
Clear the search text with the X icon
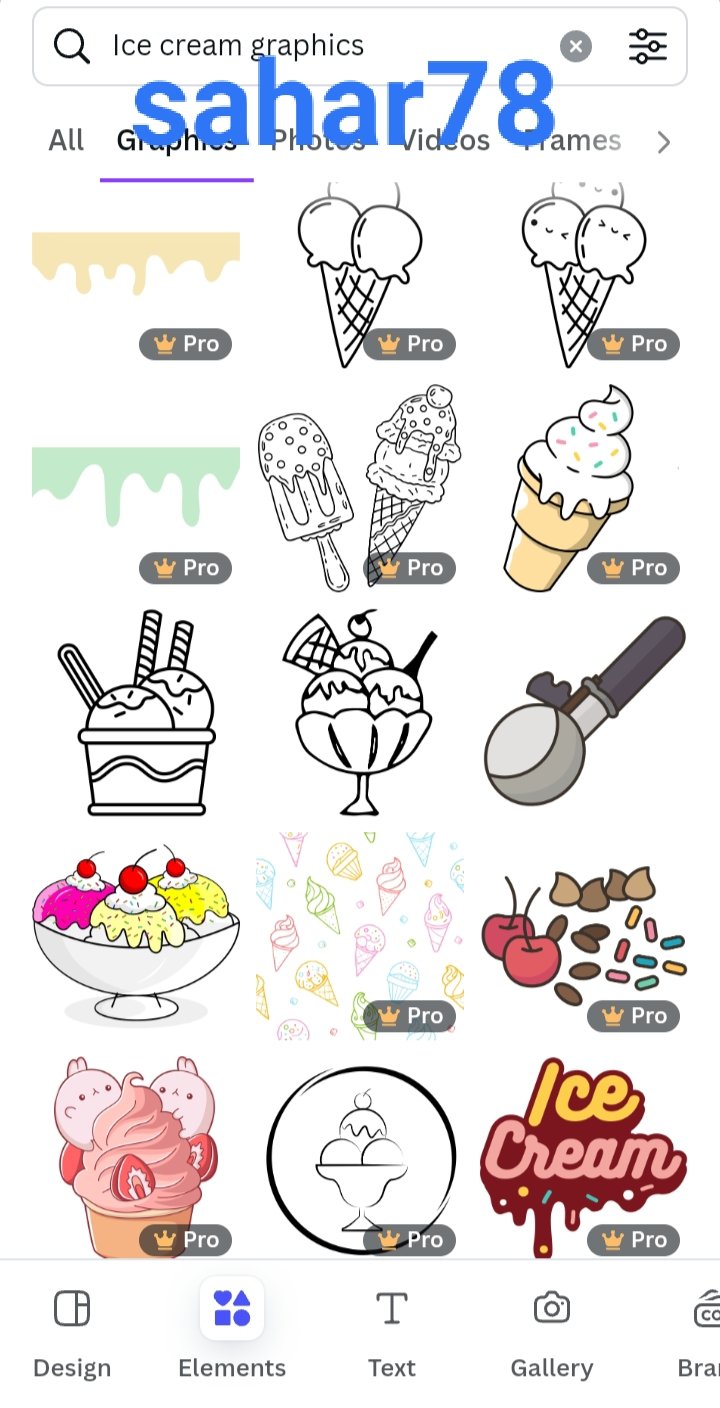(575, 46)
